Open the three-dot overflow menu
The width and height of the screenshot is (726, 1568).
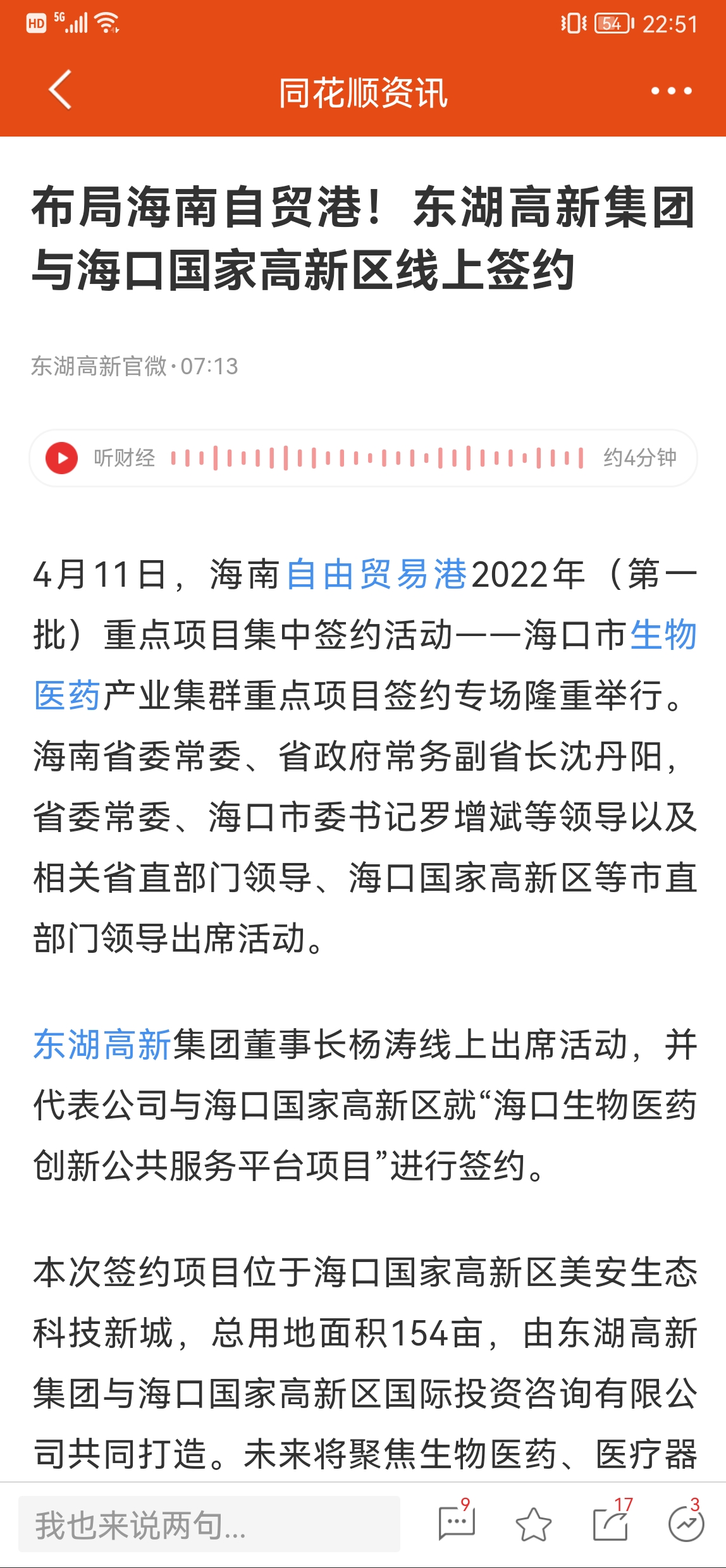point(672,91)
